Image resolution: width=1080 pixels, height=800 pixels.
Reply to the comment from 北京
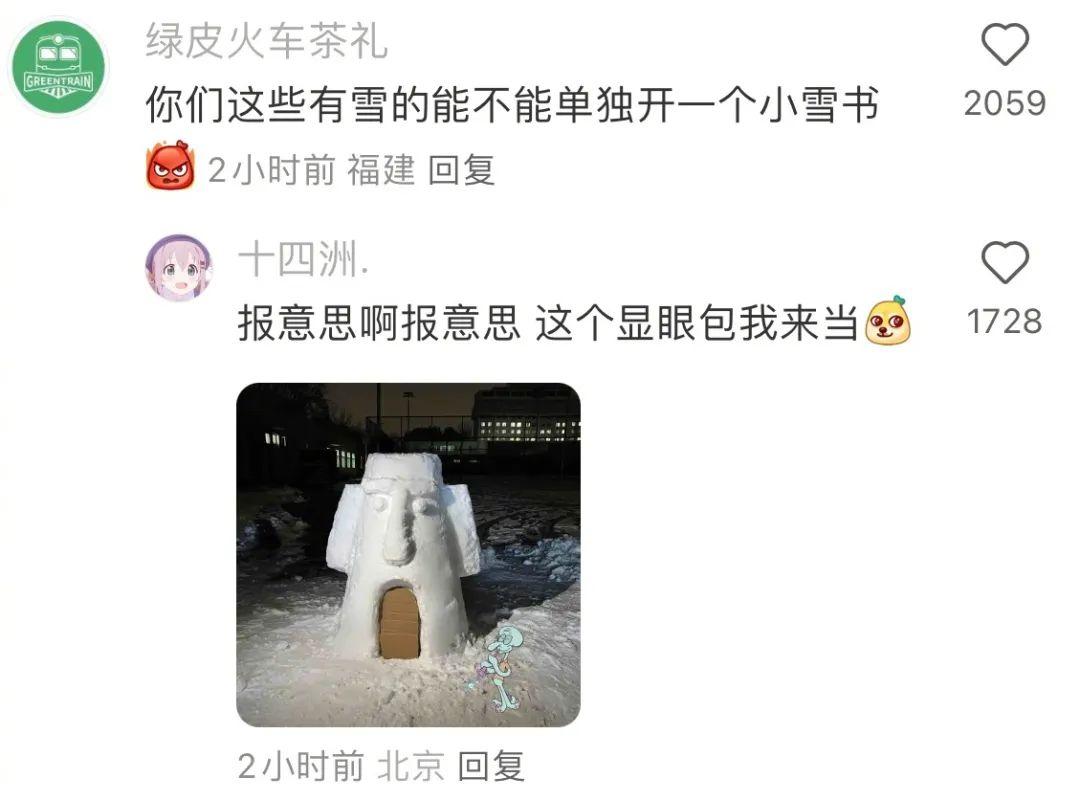coord(491,767)
